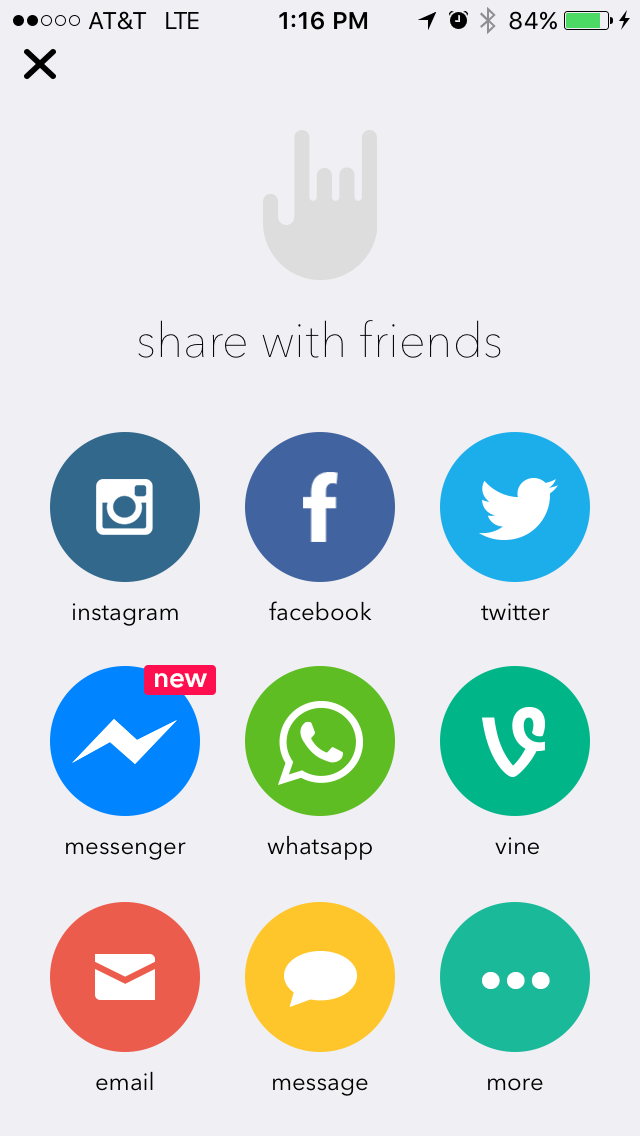
Task: Share using WhatsApp
Action: [x=320, y=741]
